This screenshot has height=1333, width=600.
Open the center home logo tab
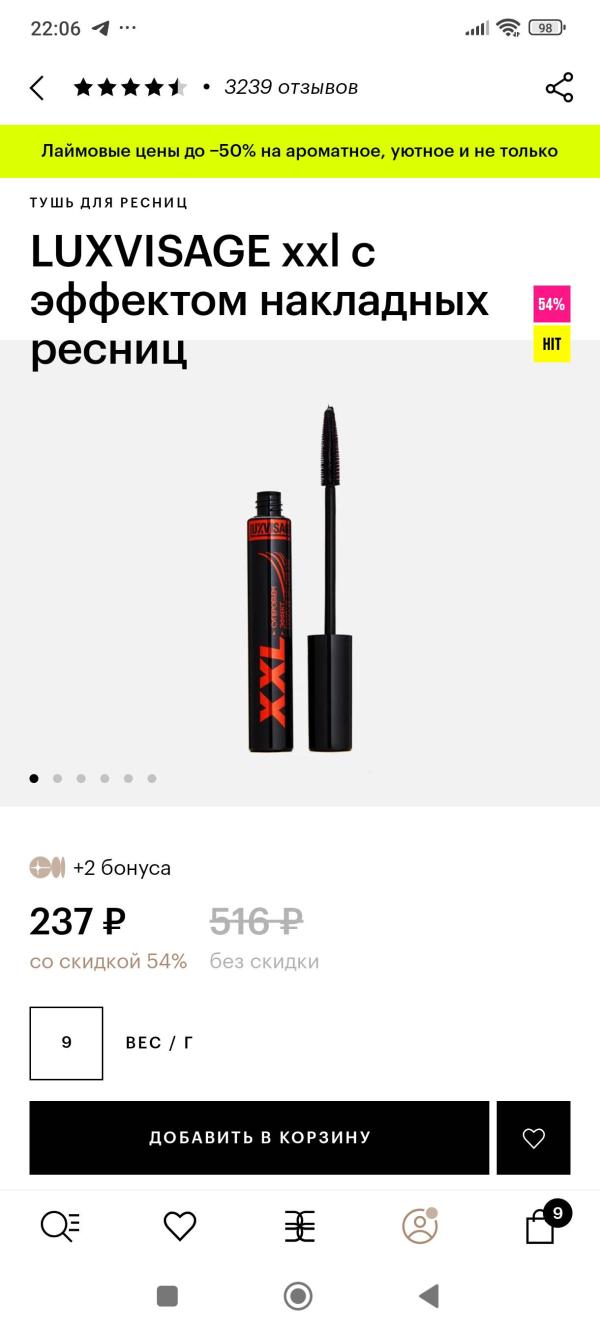299,1226
